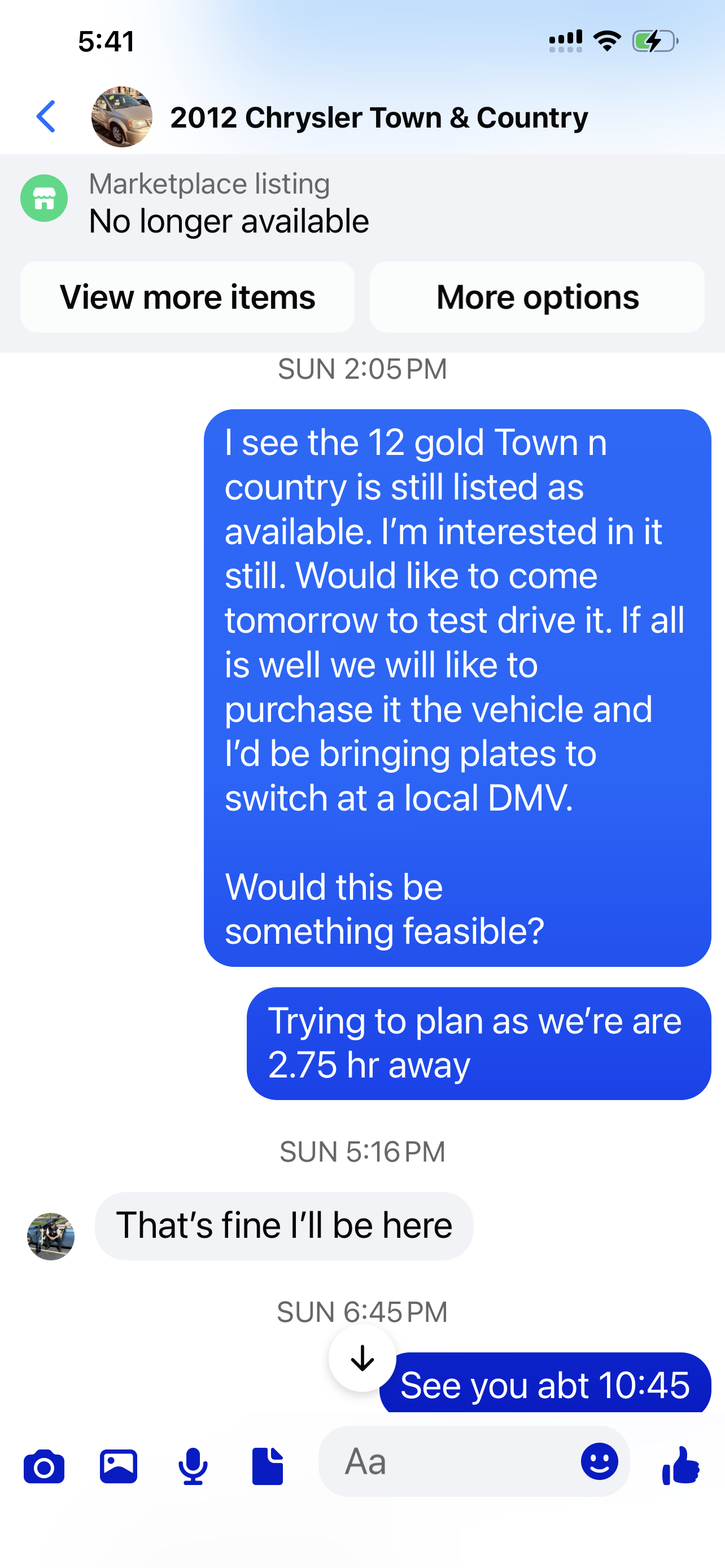The height and width of the screenshot is (1568, 725).
Task: Tap the View more items button
Action: tap(187, 297)
